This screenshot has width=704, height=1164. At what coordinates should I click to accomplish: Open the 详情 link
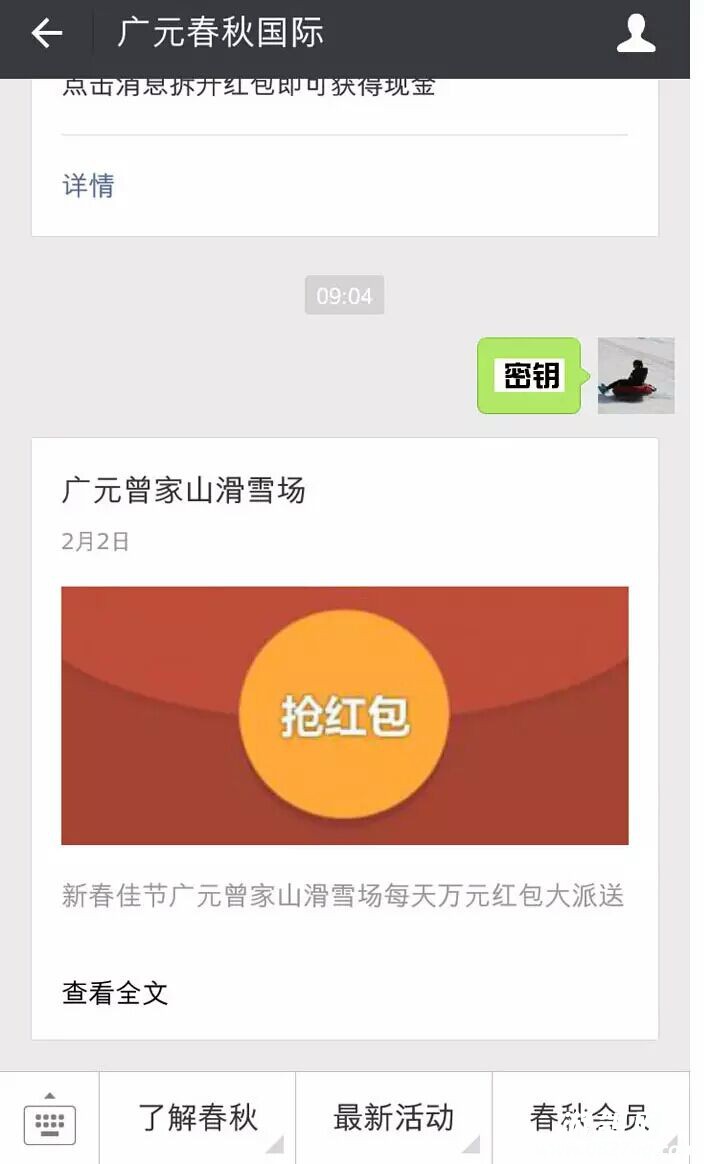click(89, 185)
